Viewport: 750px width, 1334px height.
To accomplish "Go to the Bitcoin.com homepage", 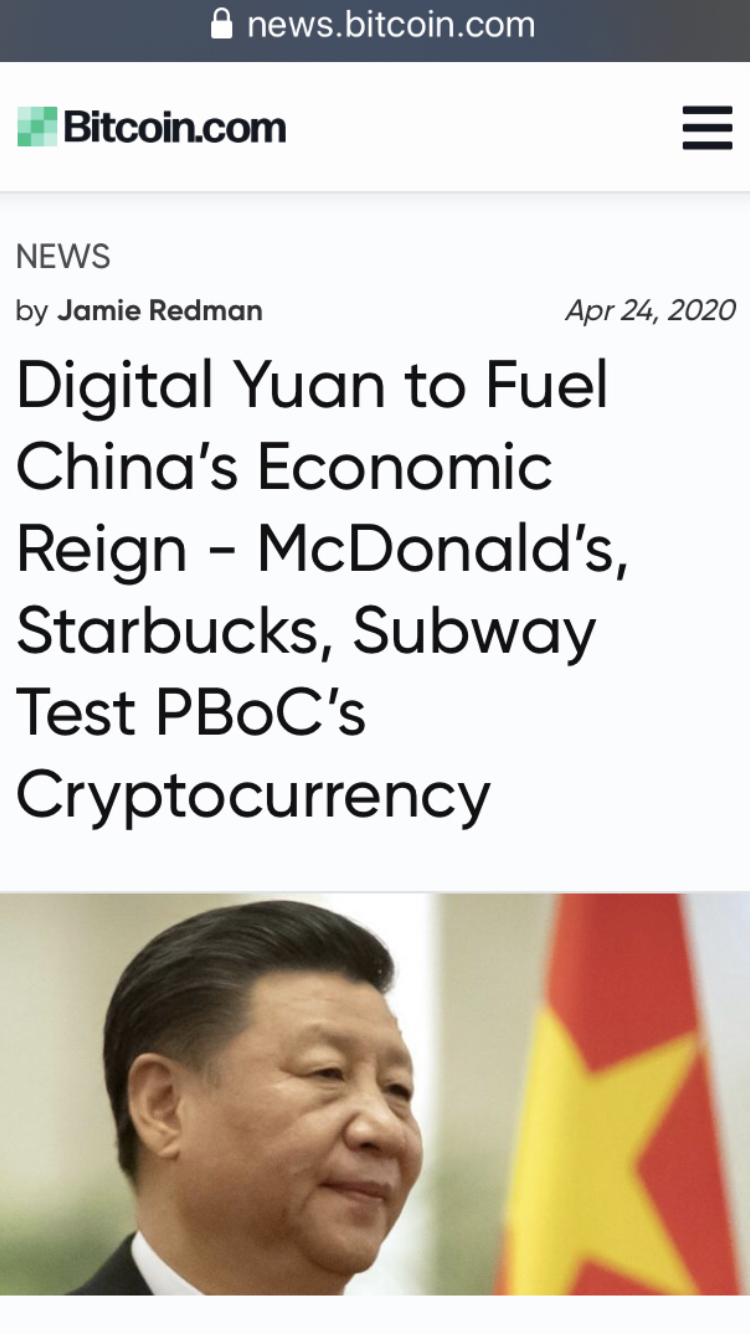I will pos(152,128).
